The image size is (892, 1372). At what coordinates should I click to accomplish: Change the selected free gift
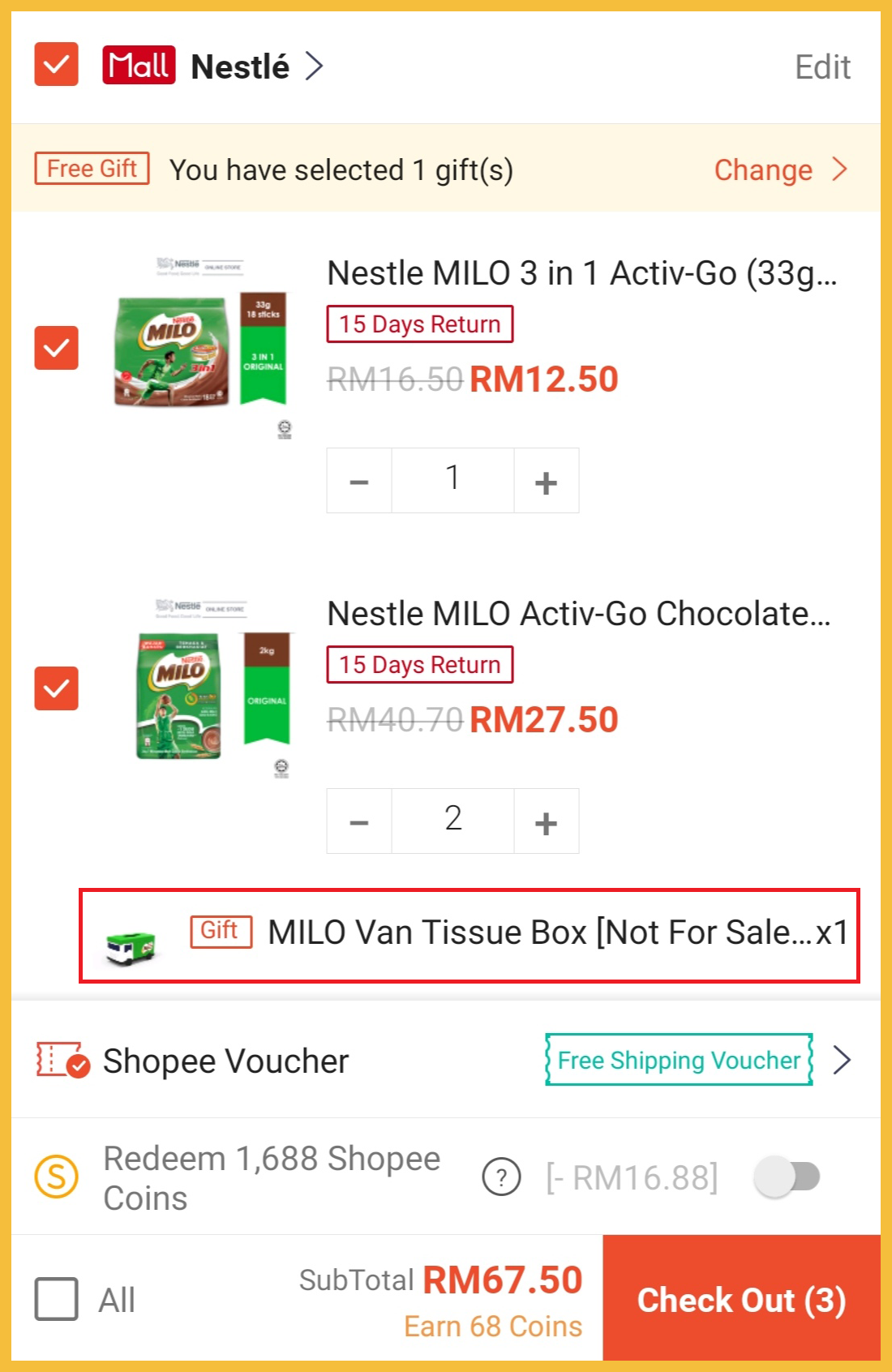779,169
